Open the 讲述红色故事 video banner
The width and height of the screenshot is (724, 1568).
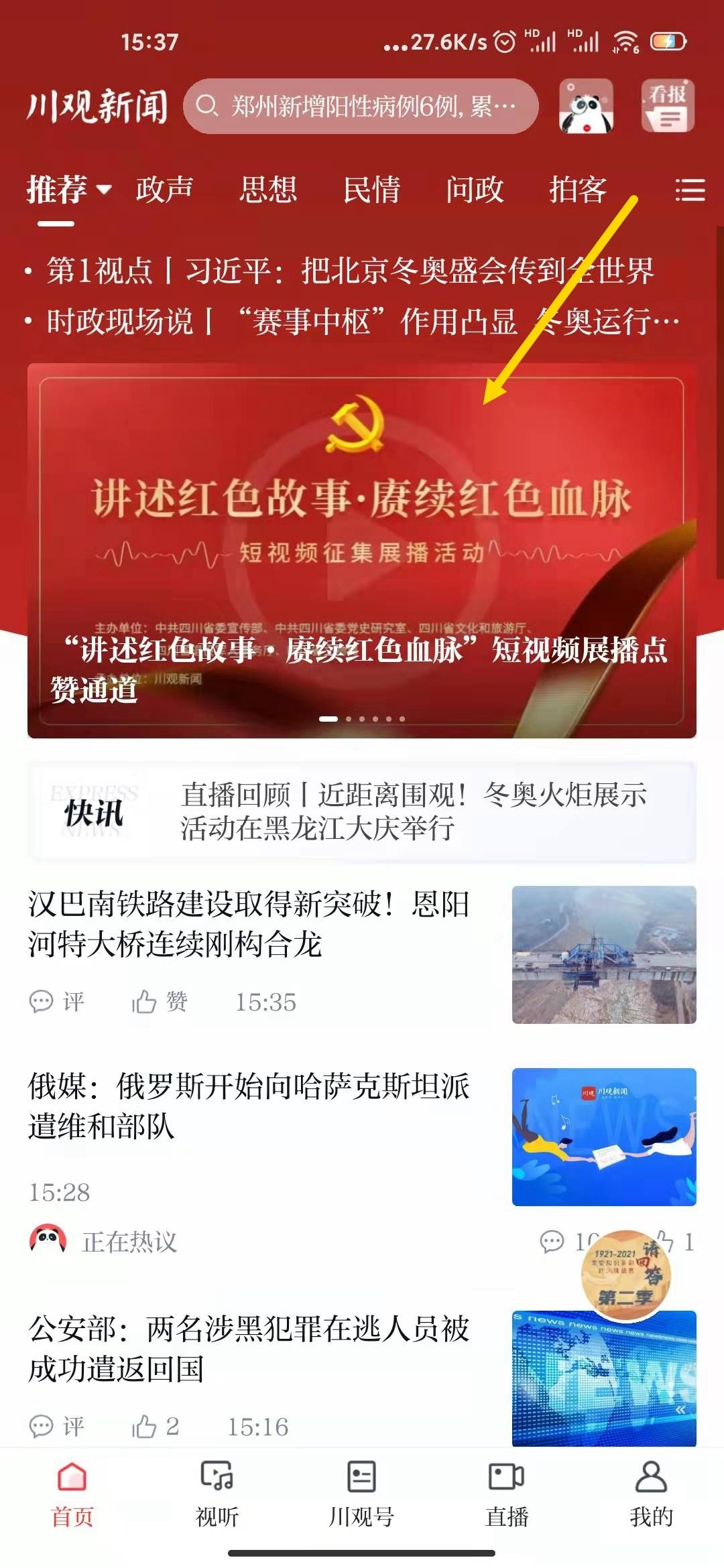[x=362, y=549]
